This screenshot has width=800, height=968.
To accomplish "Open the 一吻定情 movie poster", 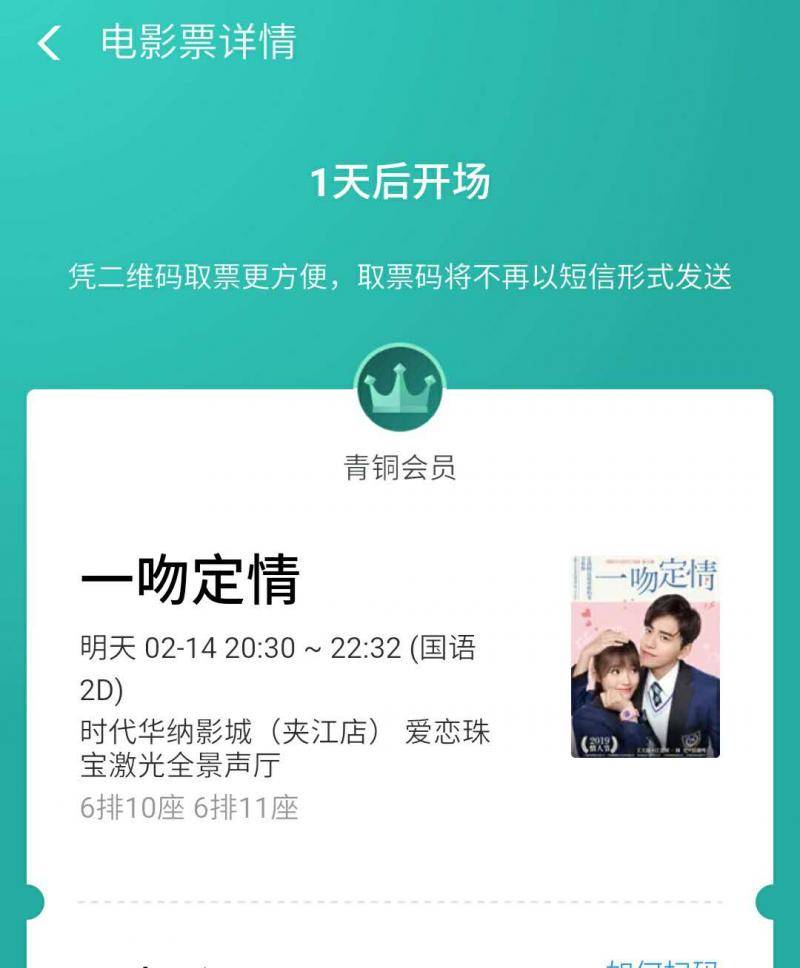I will (x=645, y=656).
